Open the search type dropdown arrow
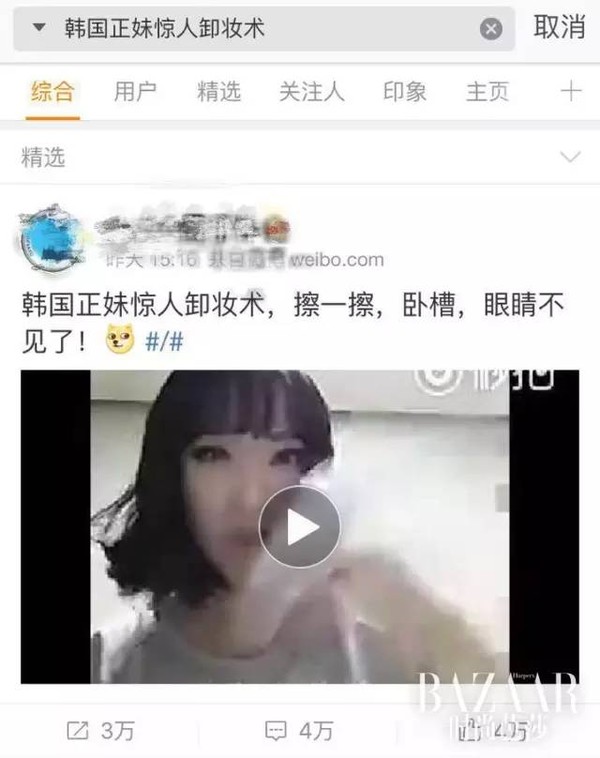The width and height of the screenshot is (600, 758). 39,29
